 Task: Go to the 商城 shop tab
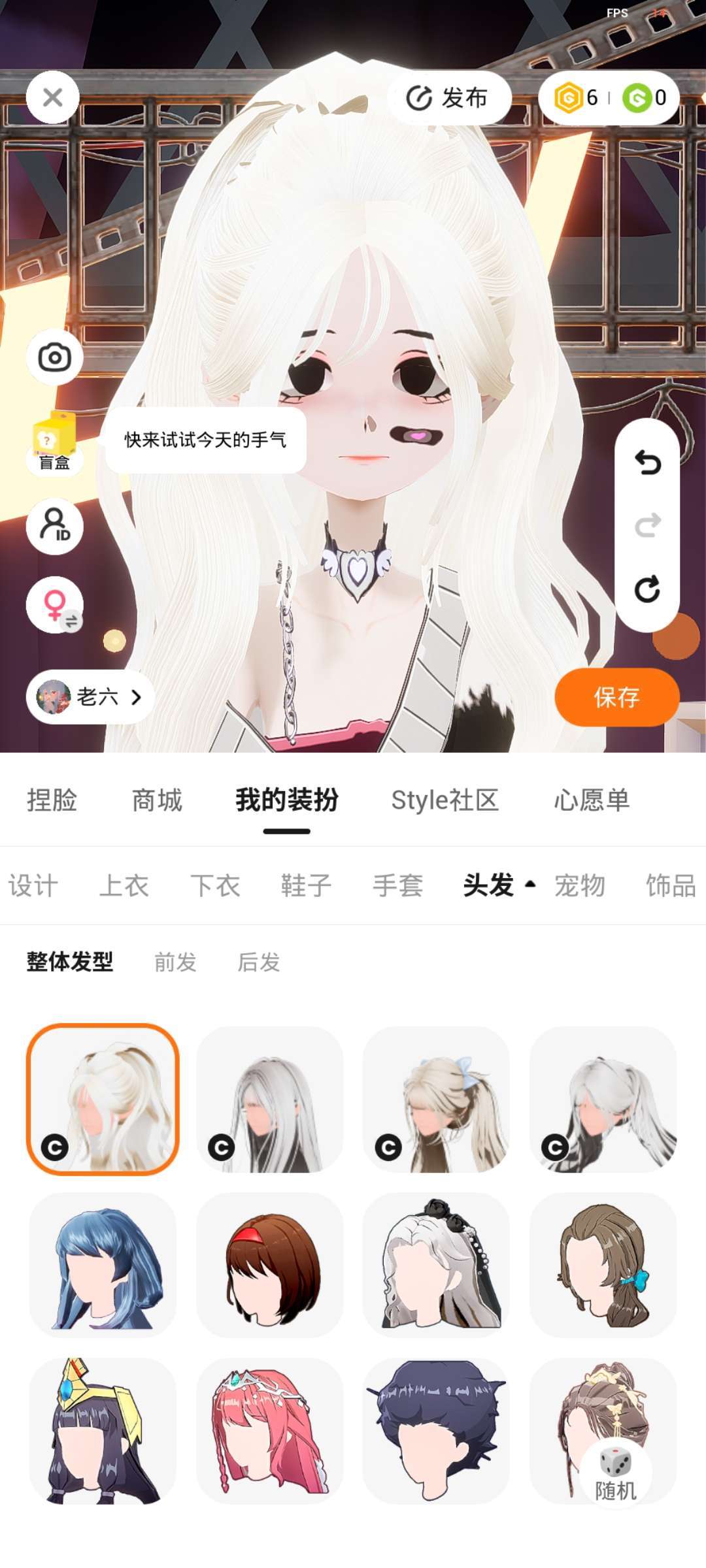tap(157, 800)
